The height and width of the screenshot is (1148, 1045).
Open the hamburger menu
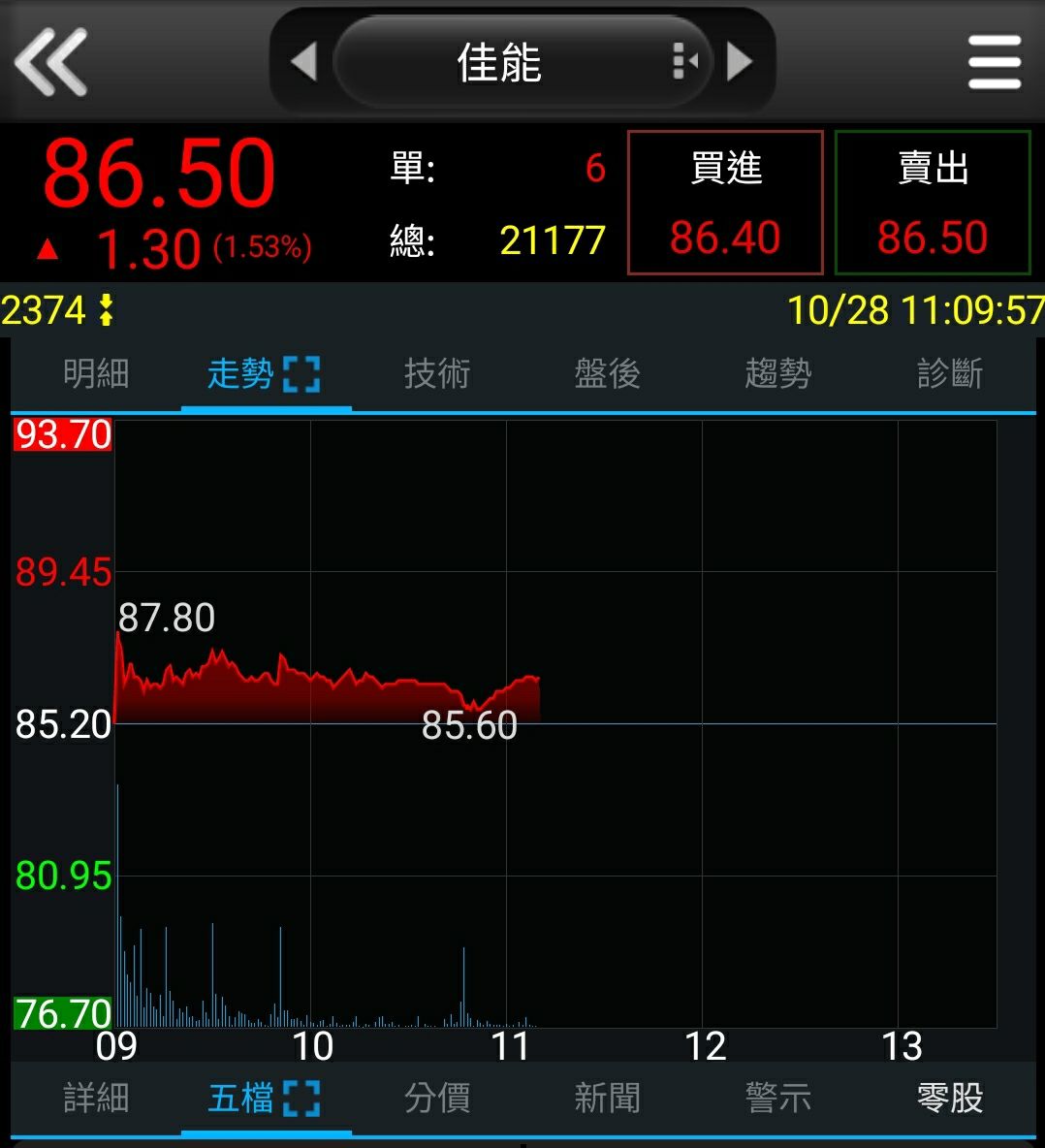(x=995, y=62)
